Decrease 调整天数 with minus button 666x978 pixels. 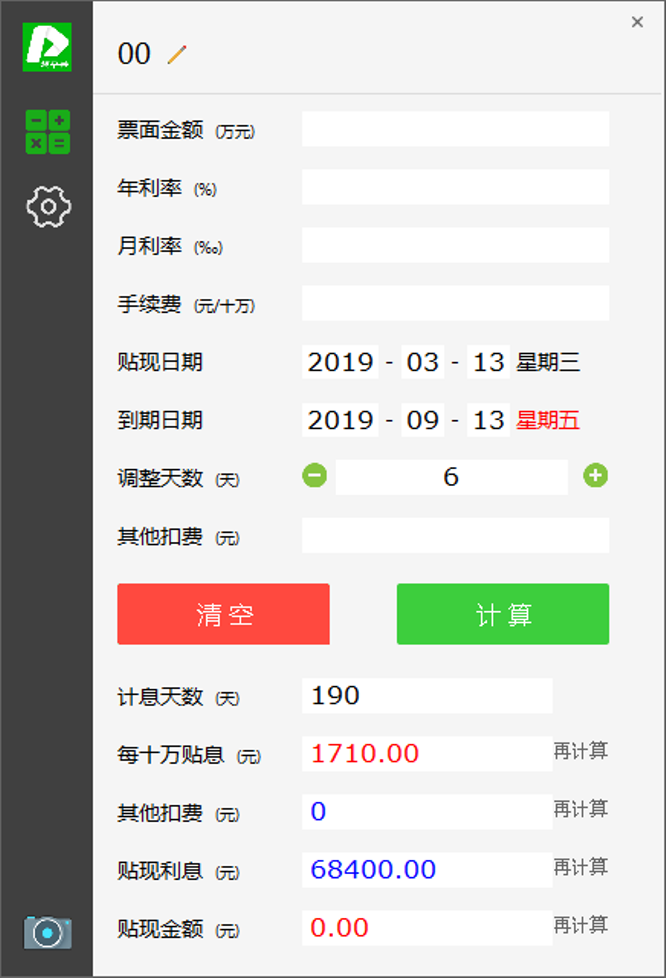314,476
